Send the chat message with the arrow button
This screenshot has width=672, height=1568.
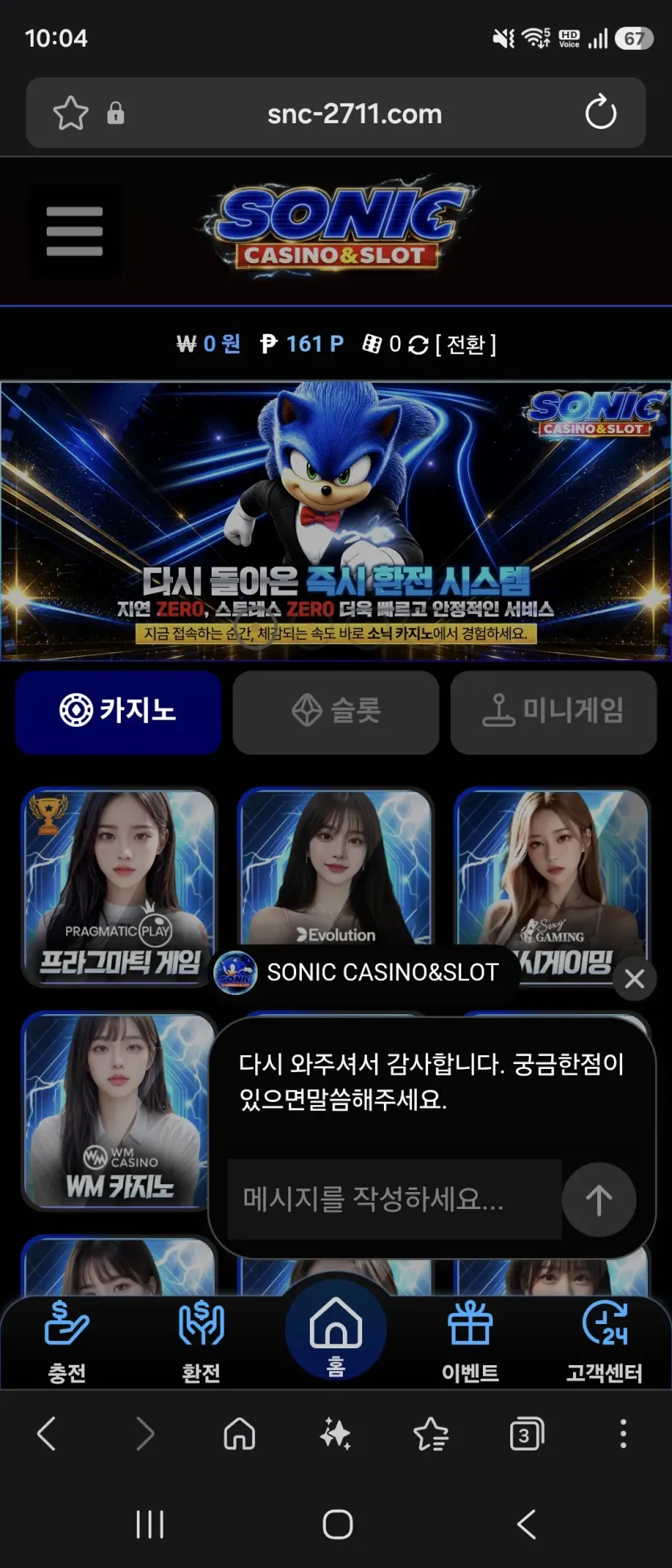(x=599, y=1199)
